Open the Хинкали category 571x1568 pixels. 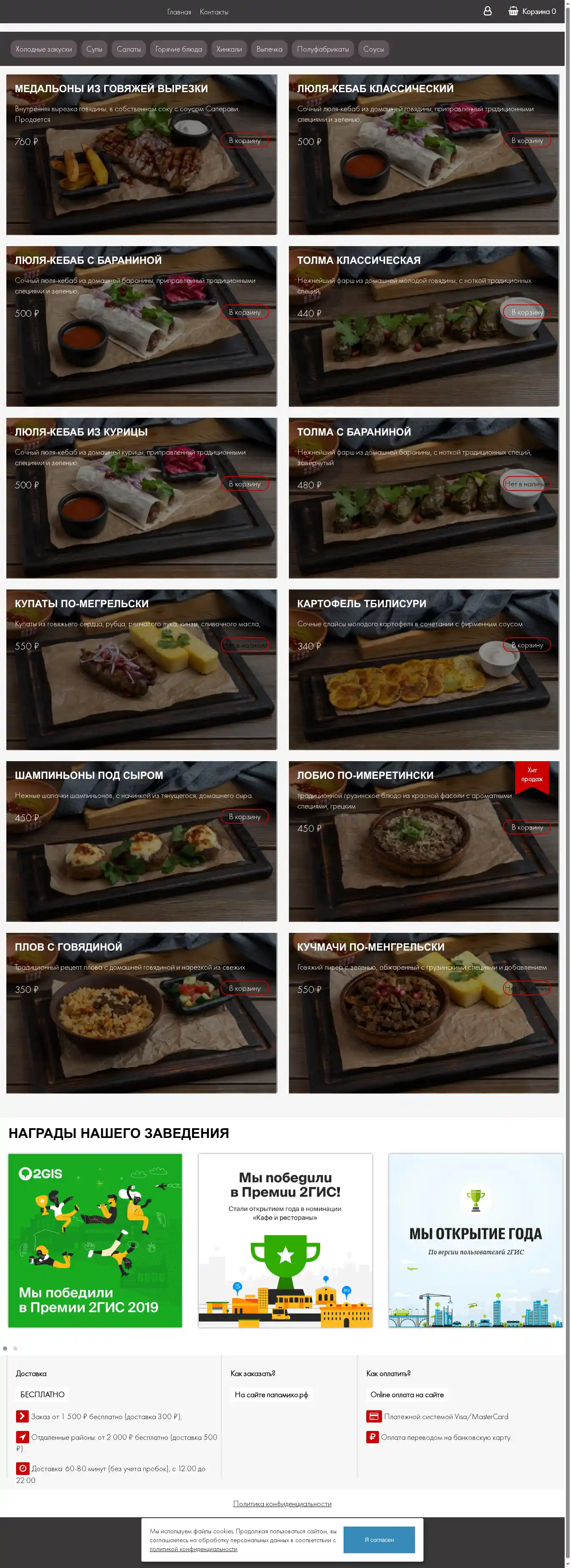[x=229, y=49]
